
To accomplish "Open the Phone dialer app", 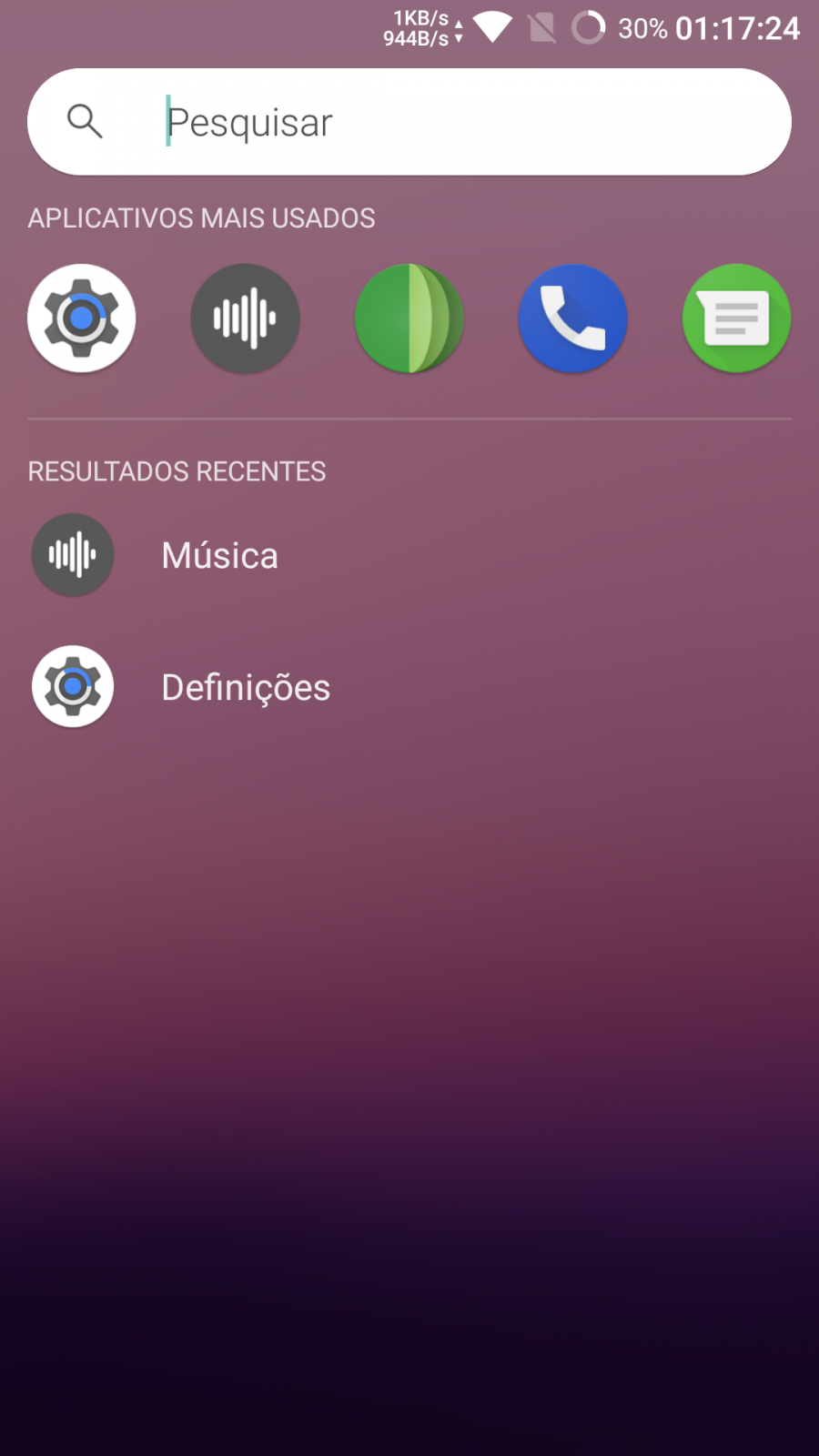I will tap(573, 318).
